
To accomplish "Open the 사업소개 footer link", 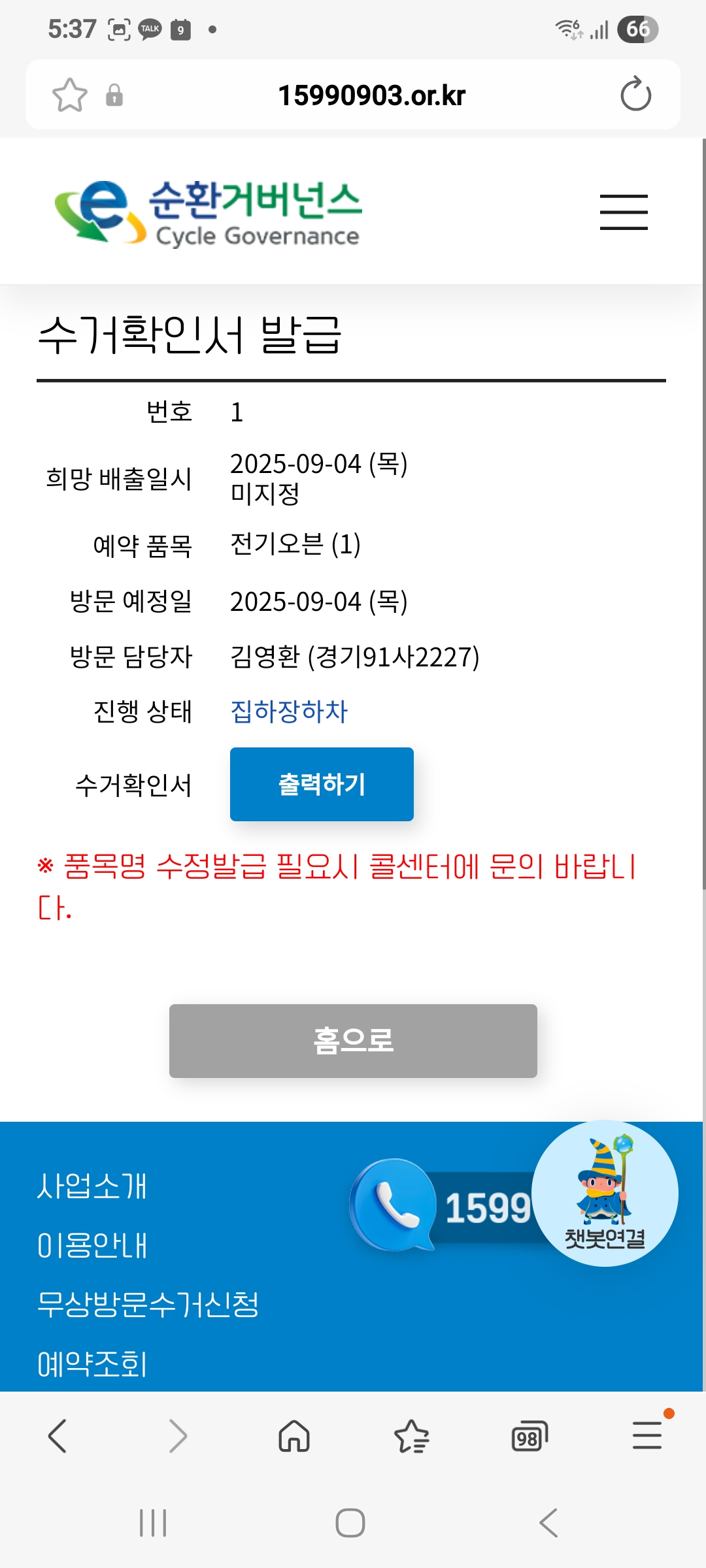I will (92, 1186).
